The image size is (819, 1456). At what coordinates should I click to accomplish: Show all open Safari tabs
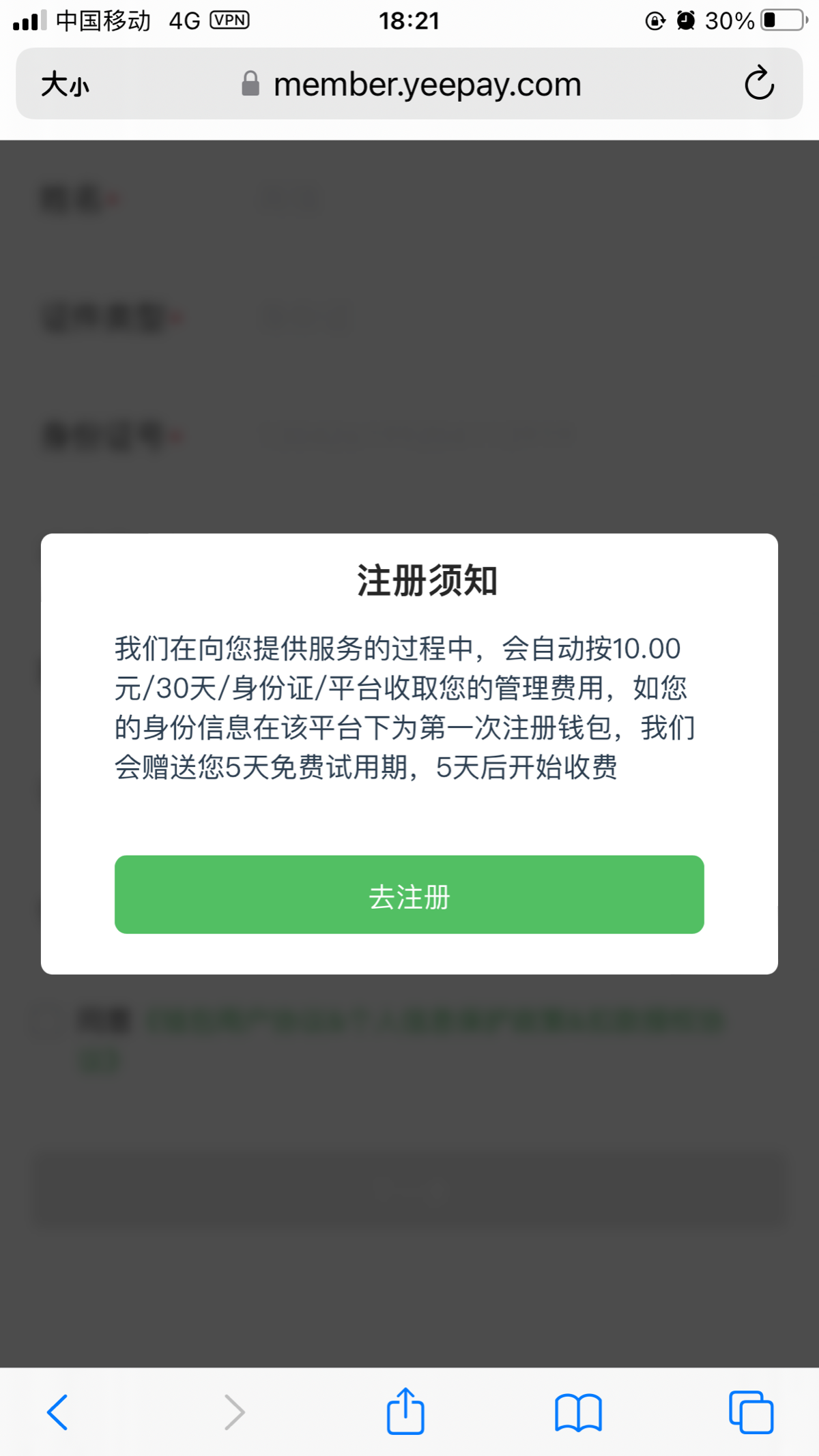point(751,1412)
